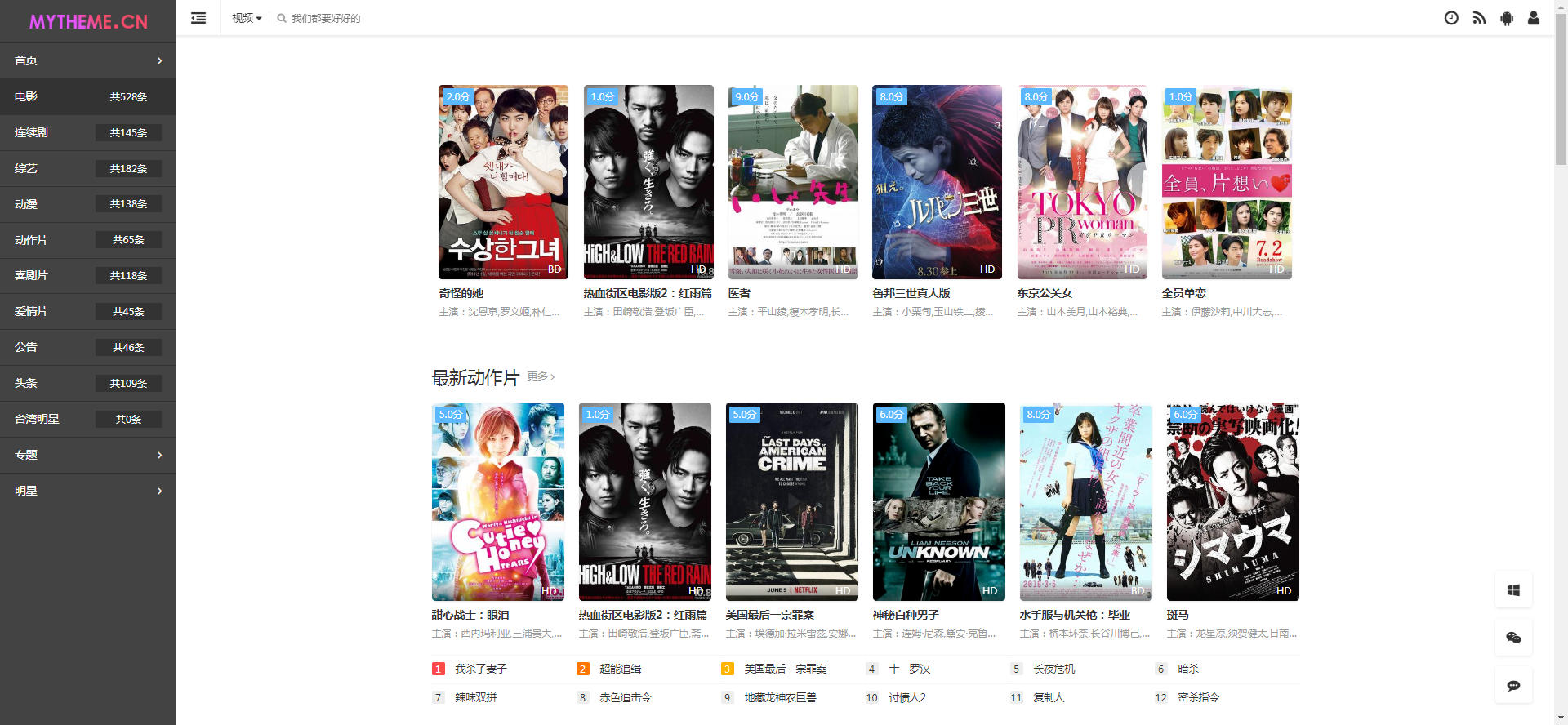This screenshot has height=725, width=1568.
Task: Open the WeChat floating button
Action: click(1513, 638)
